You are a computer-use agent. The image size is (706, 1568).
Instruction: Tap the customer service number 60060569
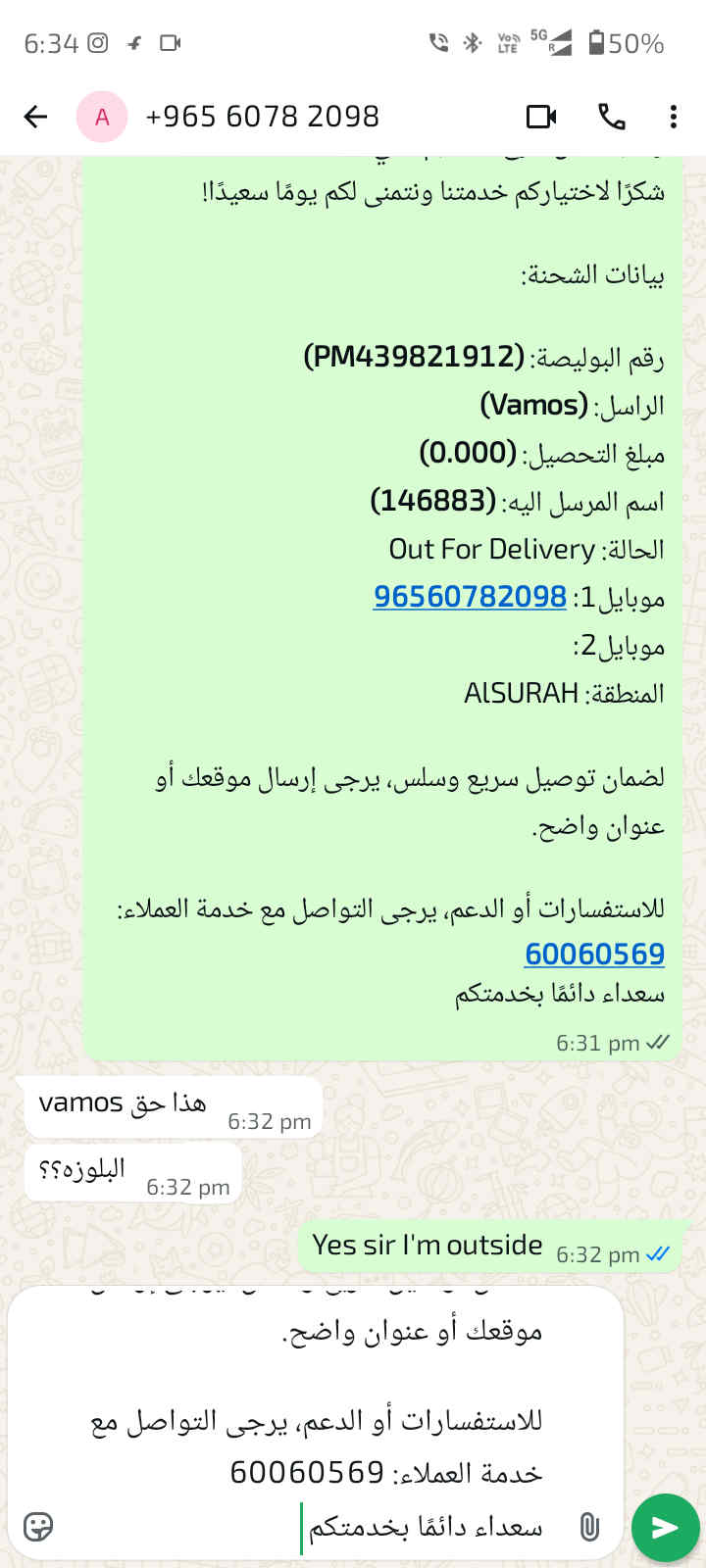(594, 954)
